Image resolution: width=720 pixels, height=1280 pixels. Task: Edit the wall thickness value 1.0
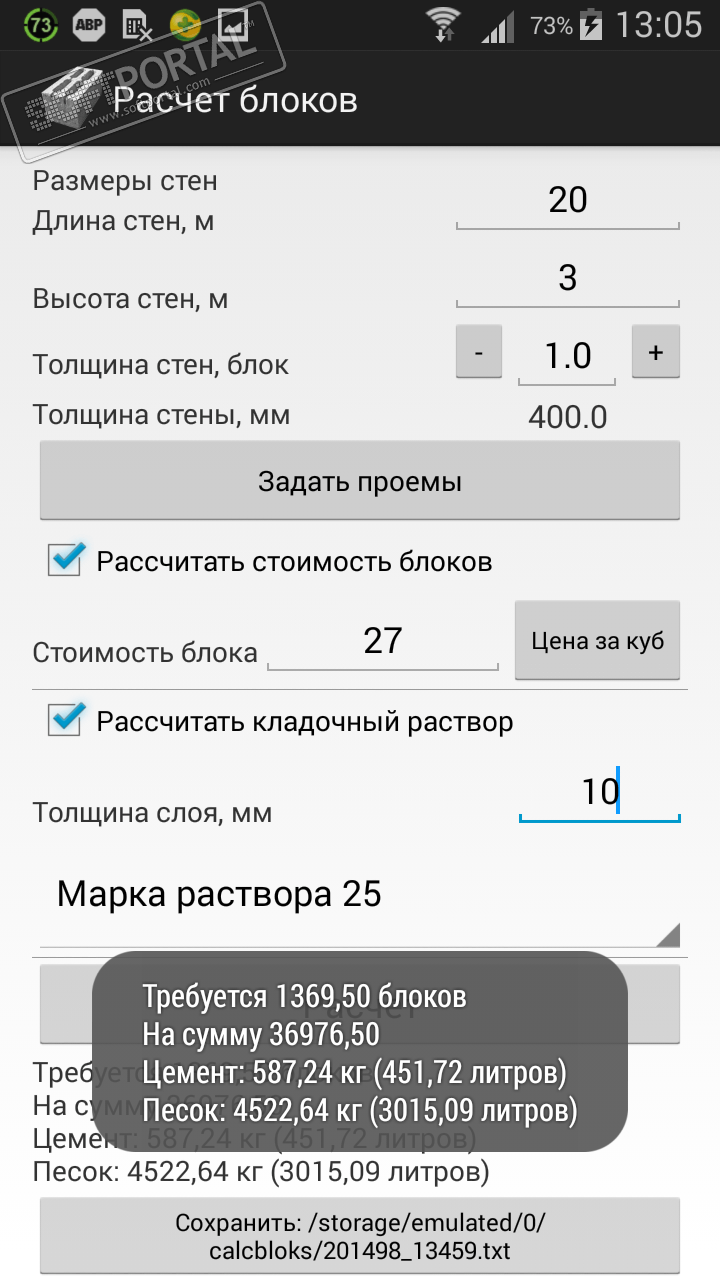[567, 356]
